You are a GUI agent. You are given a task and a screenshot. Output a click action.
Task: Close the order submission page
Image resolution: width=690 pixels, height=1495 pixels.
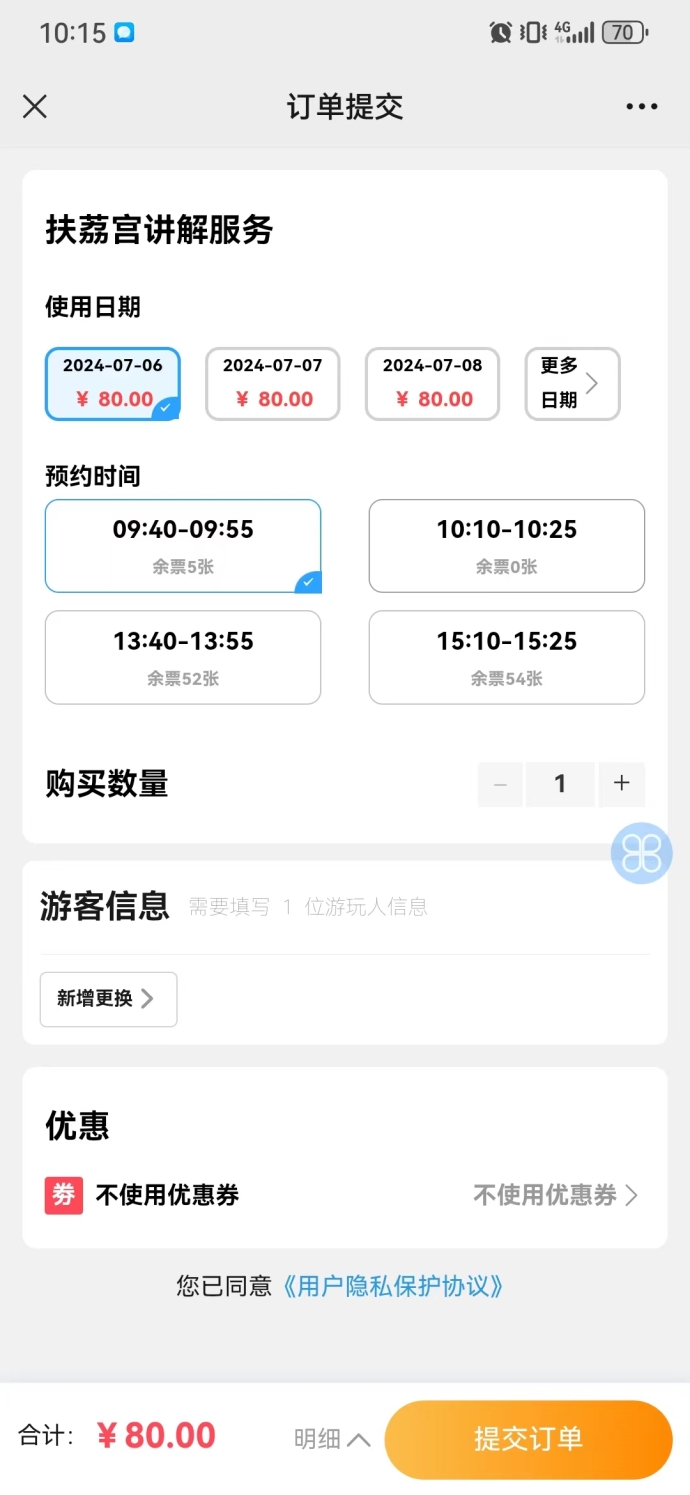(x=35, y=107)
